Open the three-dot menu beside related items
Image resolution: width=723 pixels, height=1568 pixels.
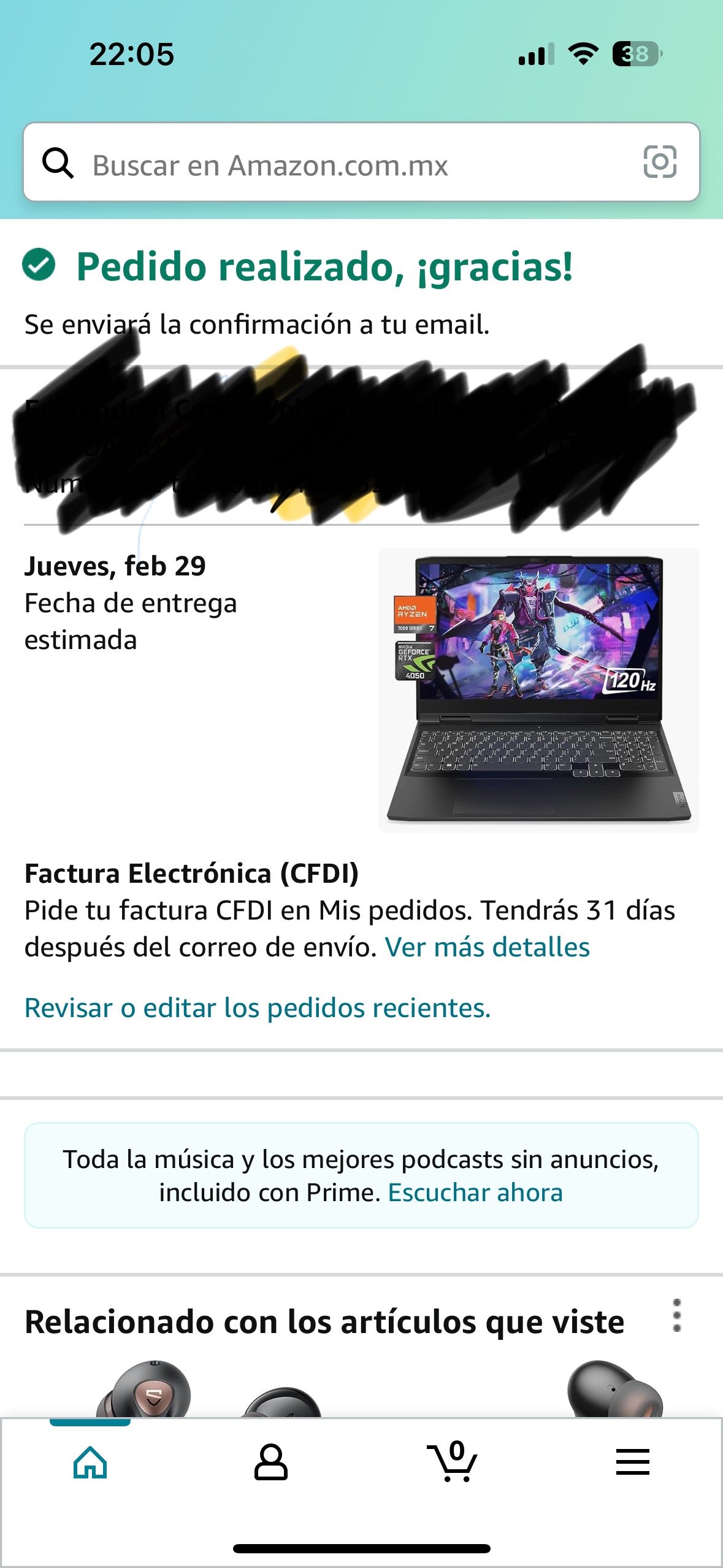676,1315
